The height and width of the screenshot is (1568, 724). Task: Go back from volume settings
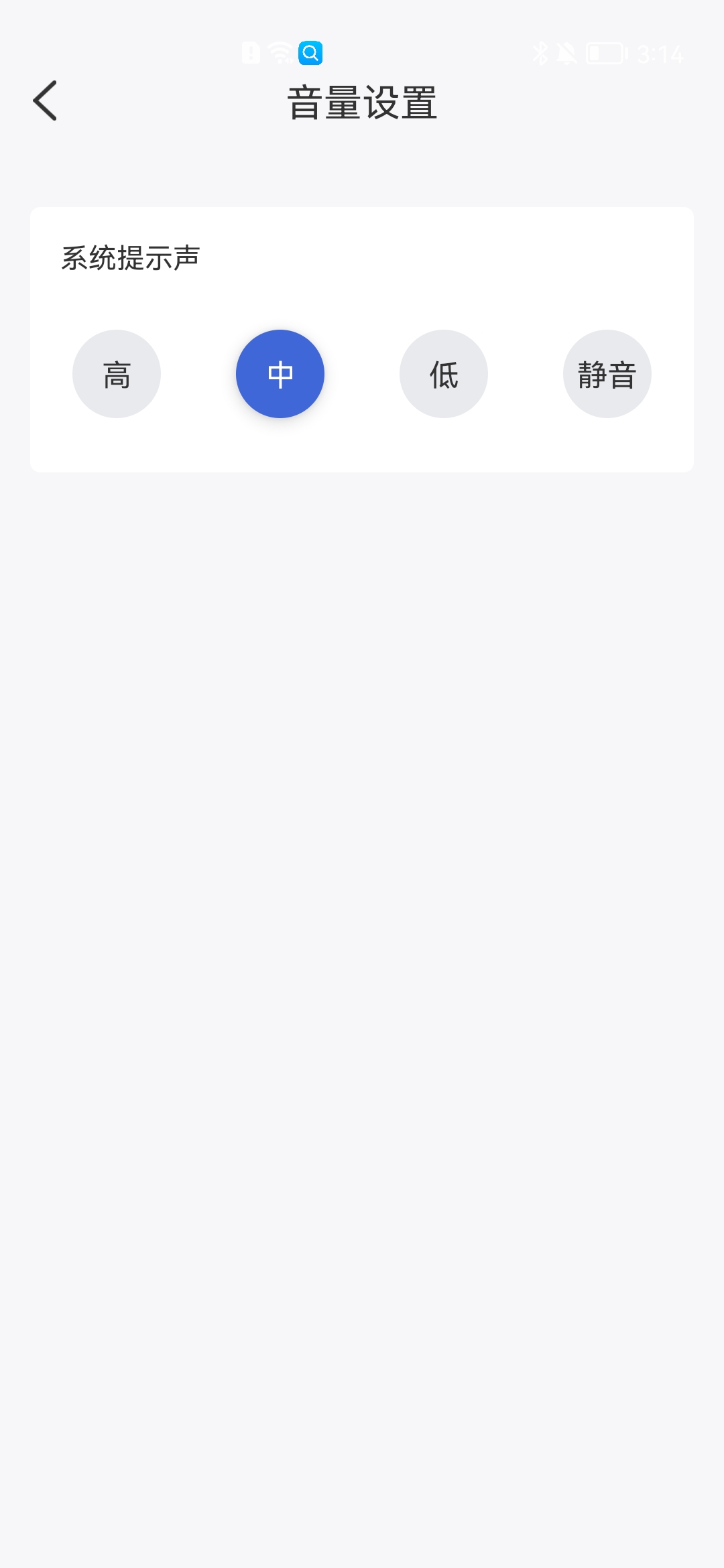click(46, 101)
